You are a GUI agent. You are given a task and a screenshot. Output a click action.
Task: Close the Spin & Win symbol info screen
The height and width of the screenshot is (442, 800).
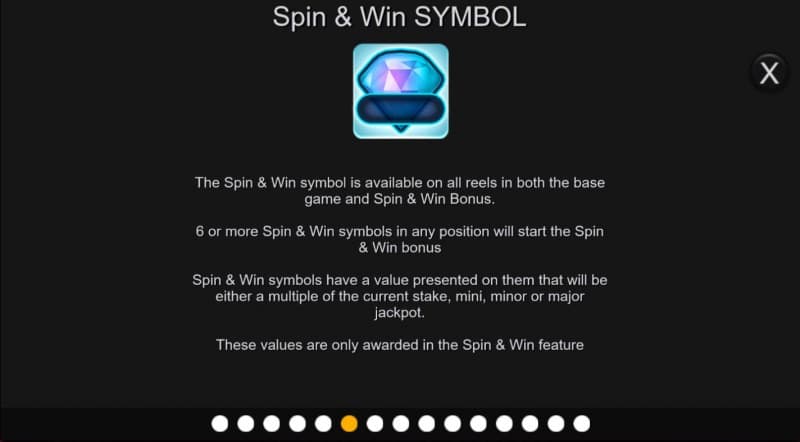(x=769, y=72)
